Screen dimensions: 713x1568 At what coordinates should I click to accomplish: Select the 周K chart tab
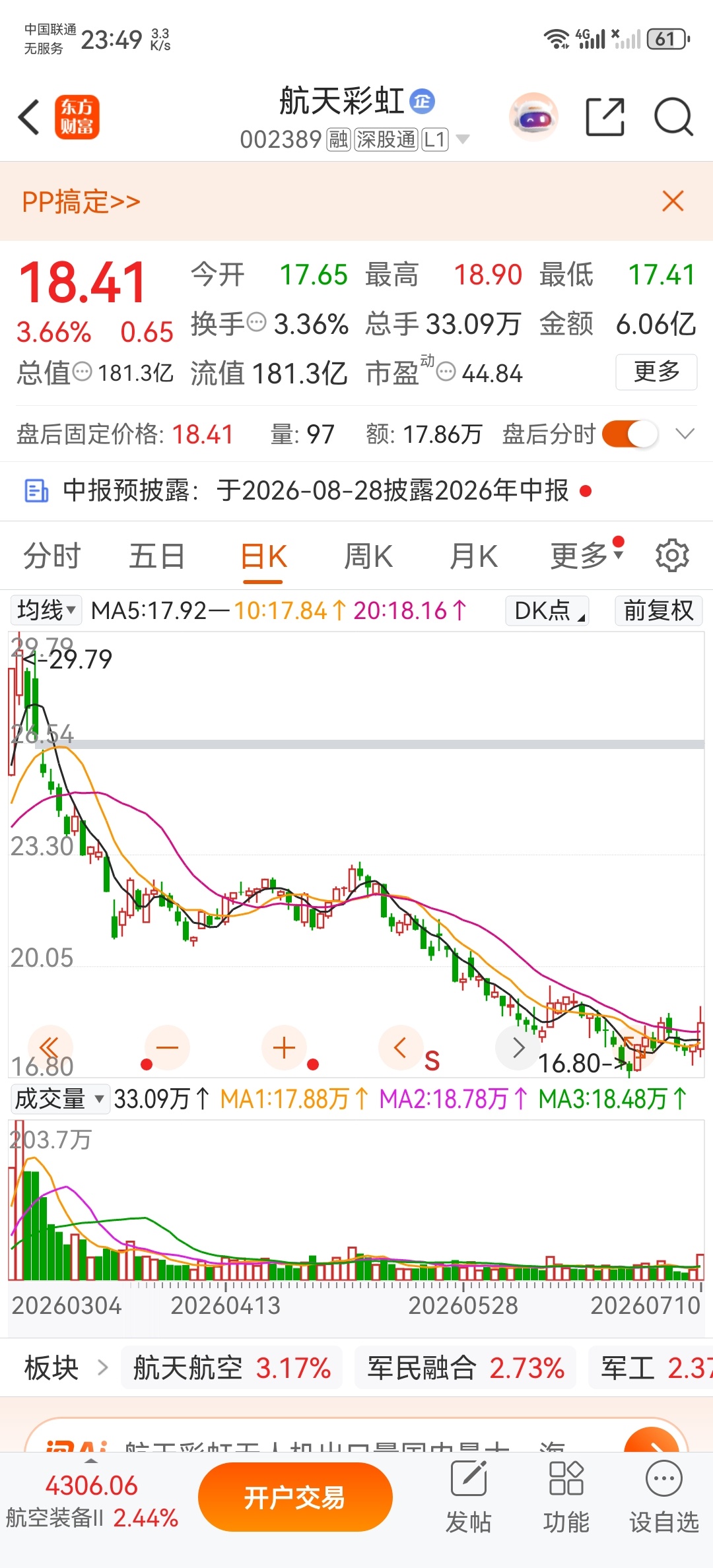point(368,556)
